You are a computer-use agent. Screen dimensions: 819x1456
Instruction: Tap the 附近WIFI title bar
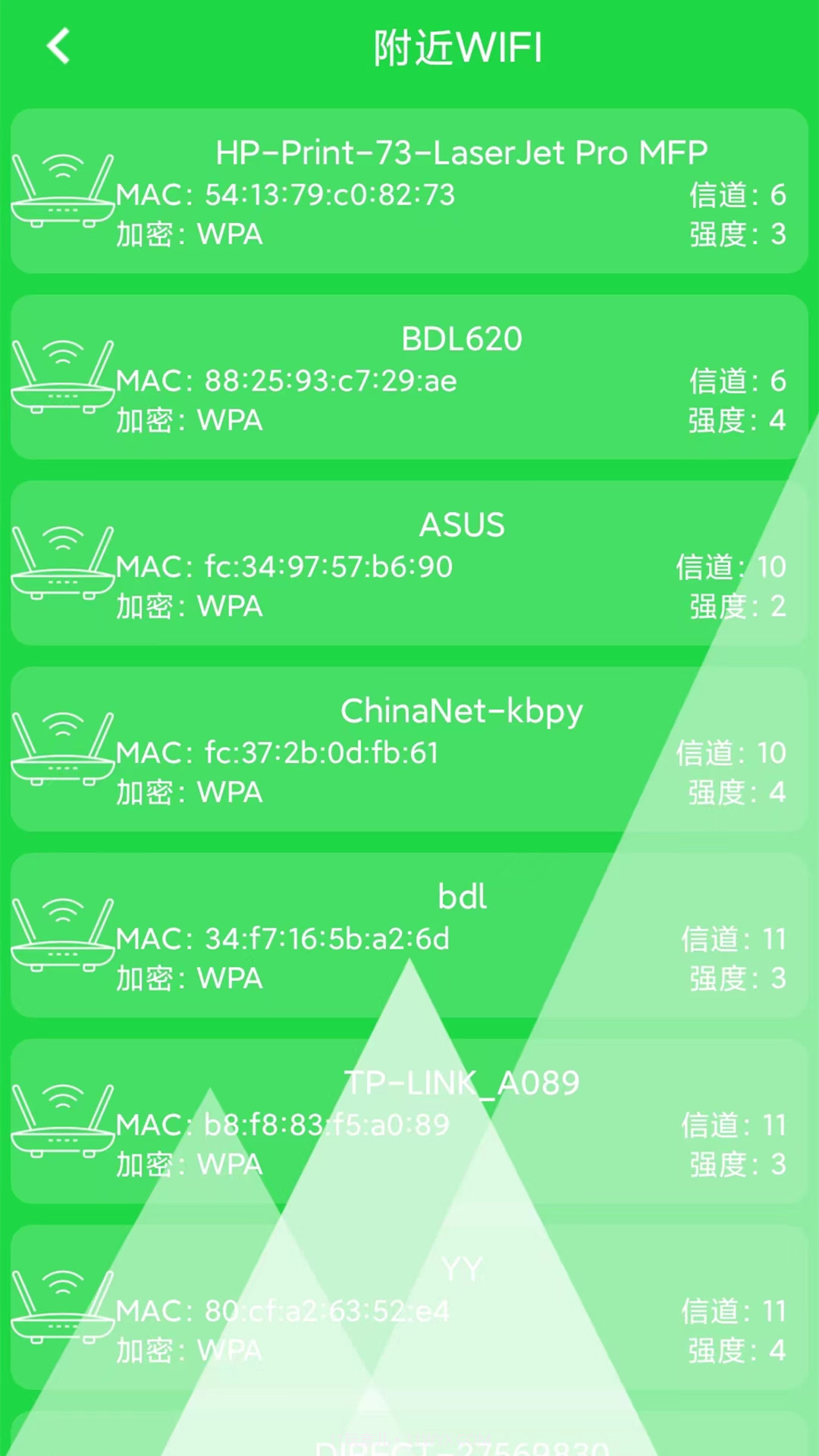pos(458,47)
